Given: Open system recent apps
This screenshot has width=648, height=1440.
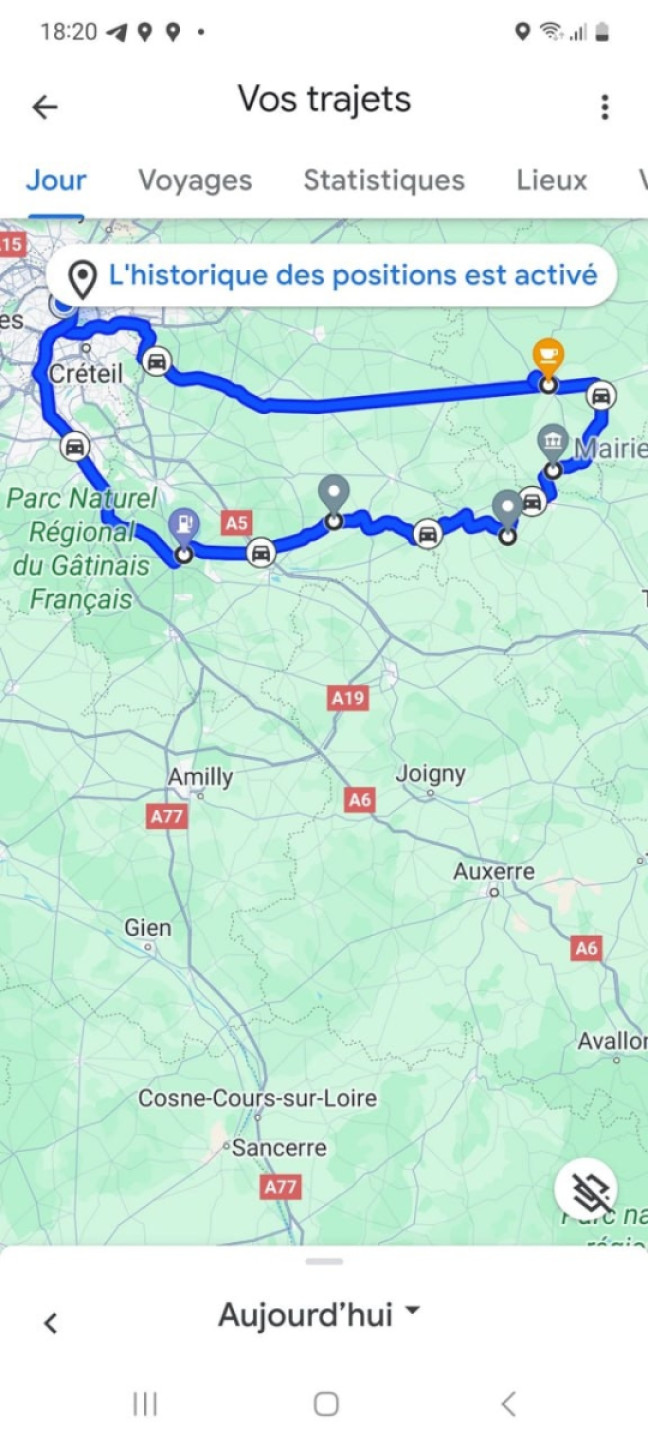Looking at the screenshot, I should point(145,1404).
